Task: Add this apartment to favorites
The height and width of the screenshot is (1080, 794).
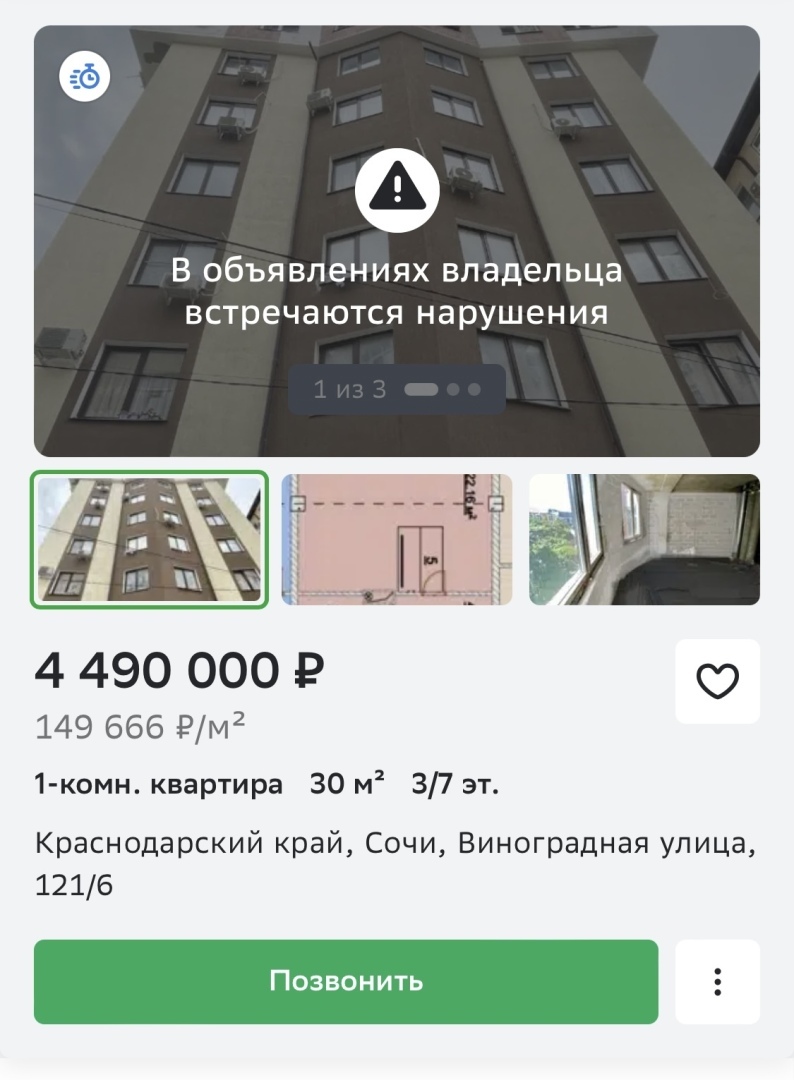Action: tap(717, 682)
